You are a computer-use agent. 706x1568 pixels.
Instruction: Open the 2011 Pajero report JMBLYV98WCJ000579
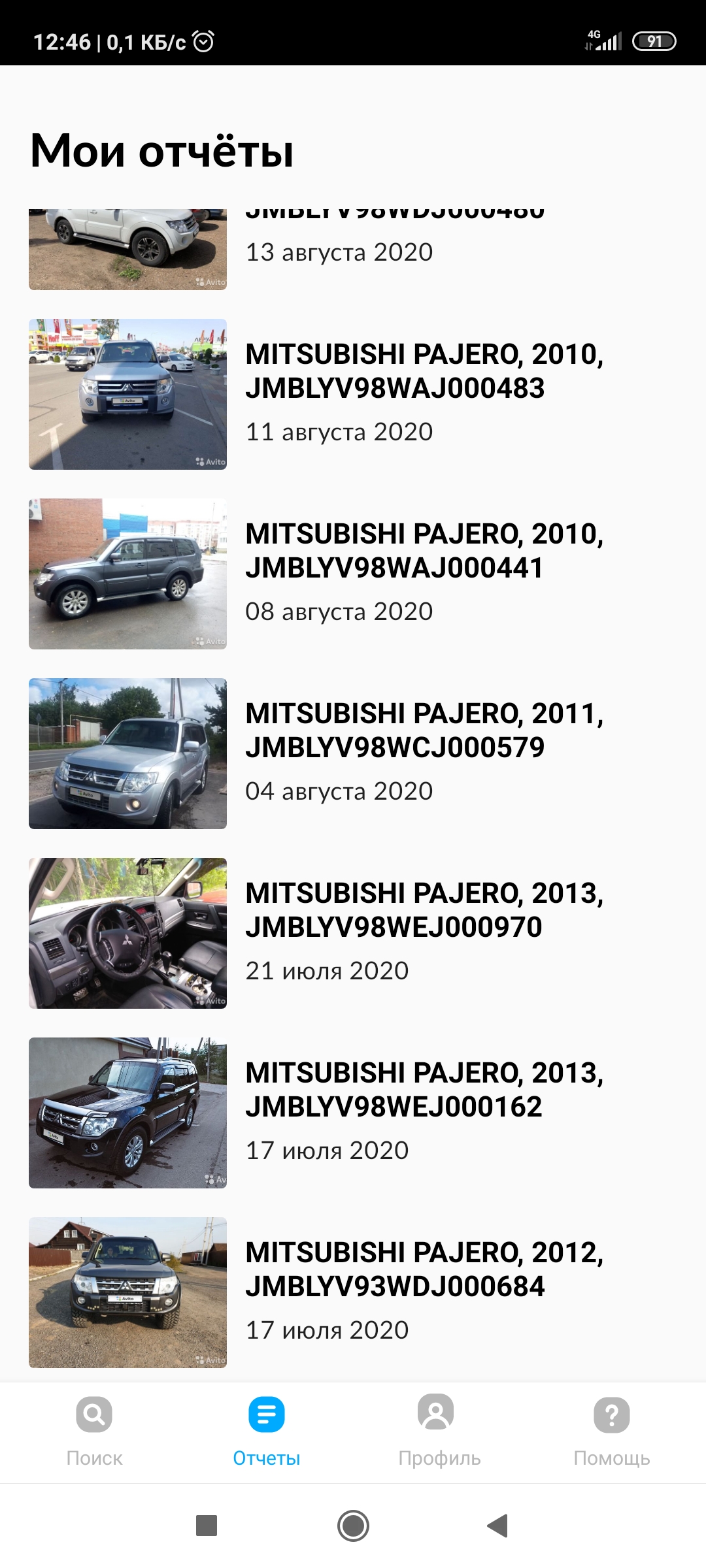click(x=353, y=753)
